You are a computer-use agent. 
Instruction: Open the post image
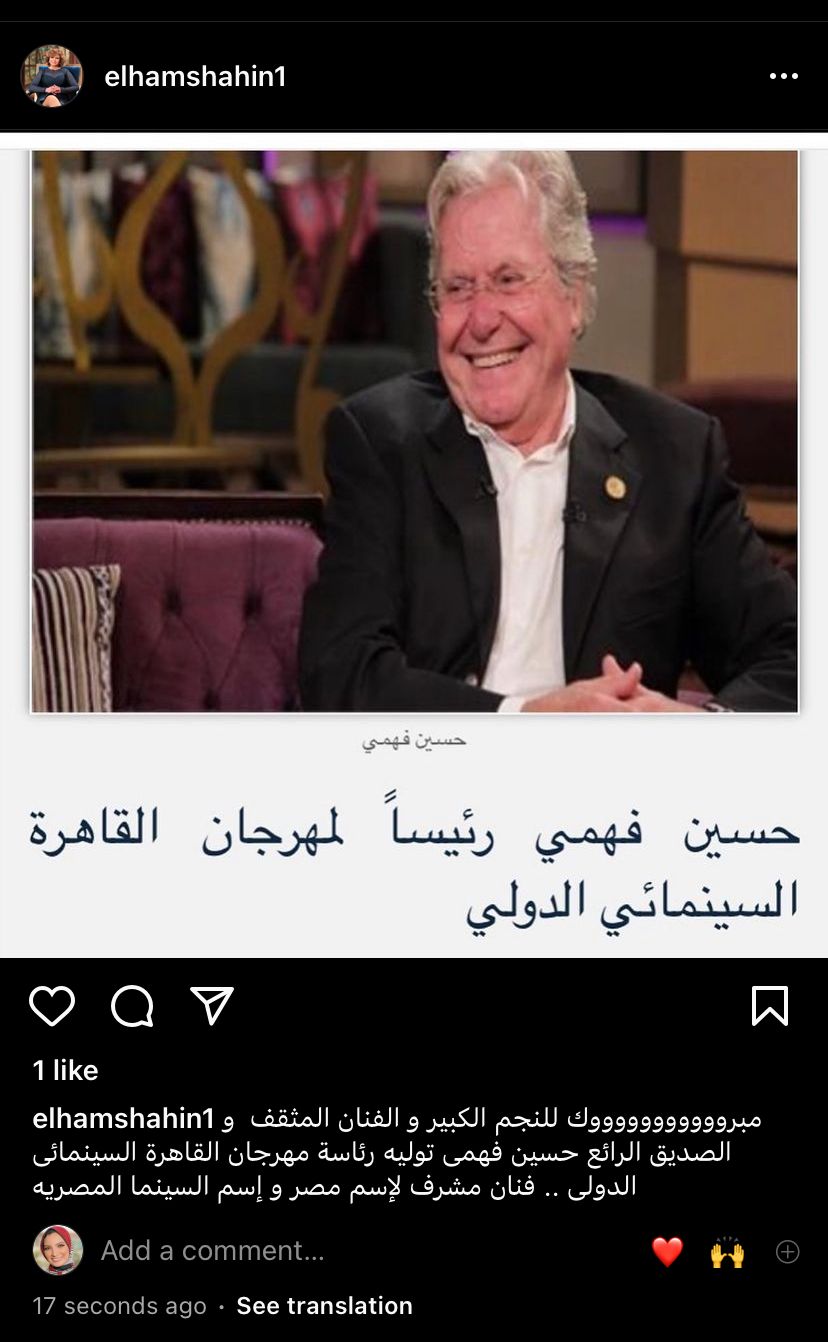[414, 432]
